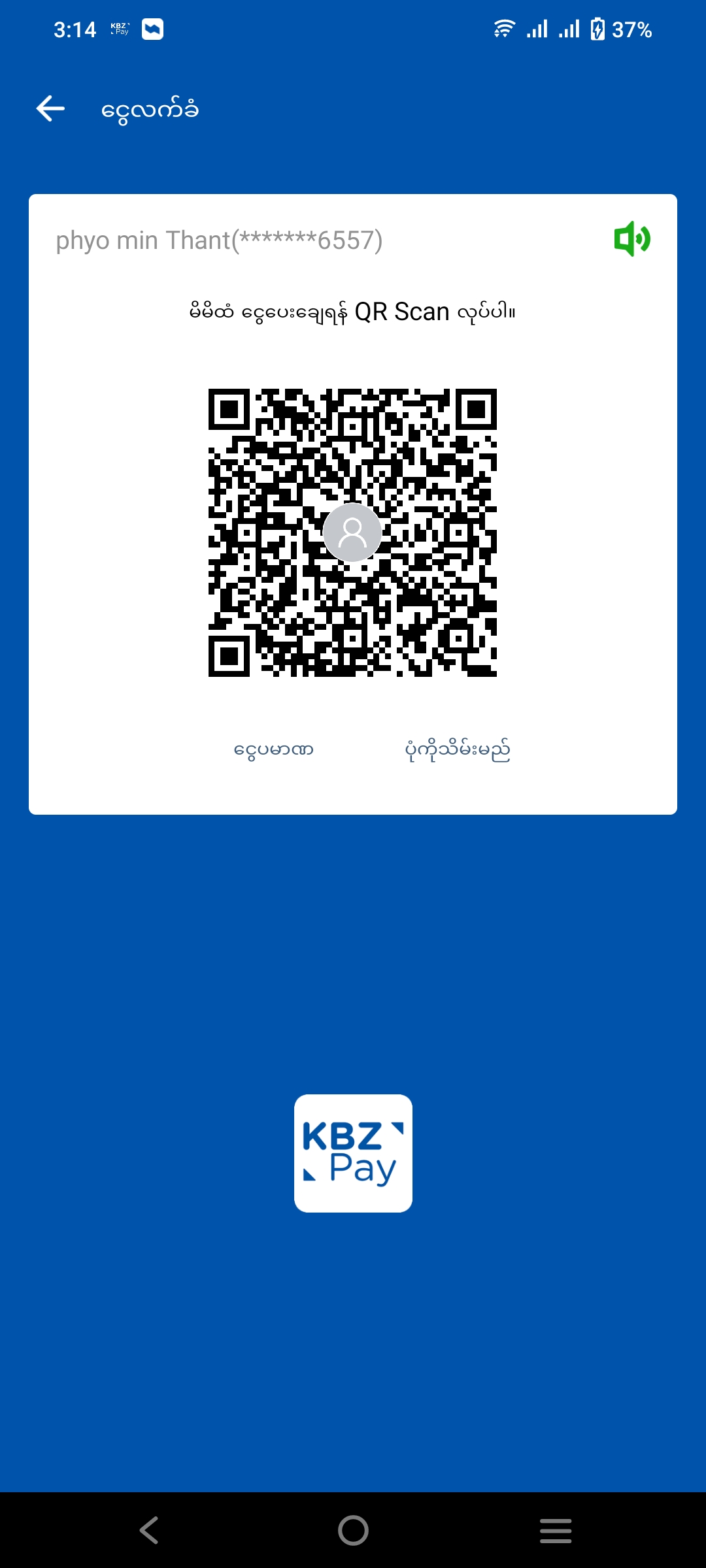Image resolution: width=706 pixels, height=1568 pixels.
Task: Open the system recent apps menu
Action: tap(556, 1530)
